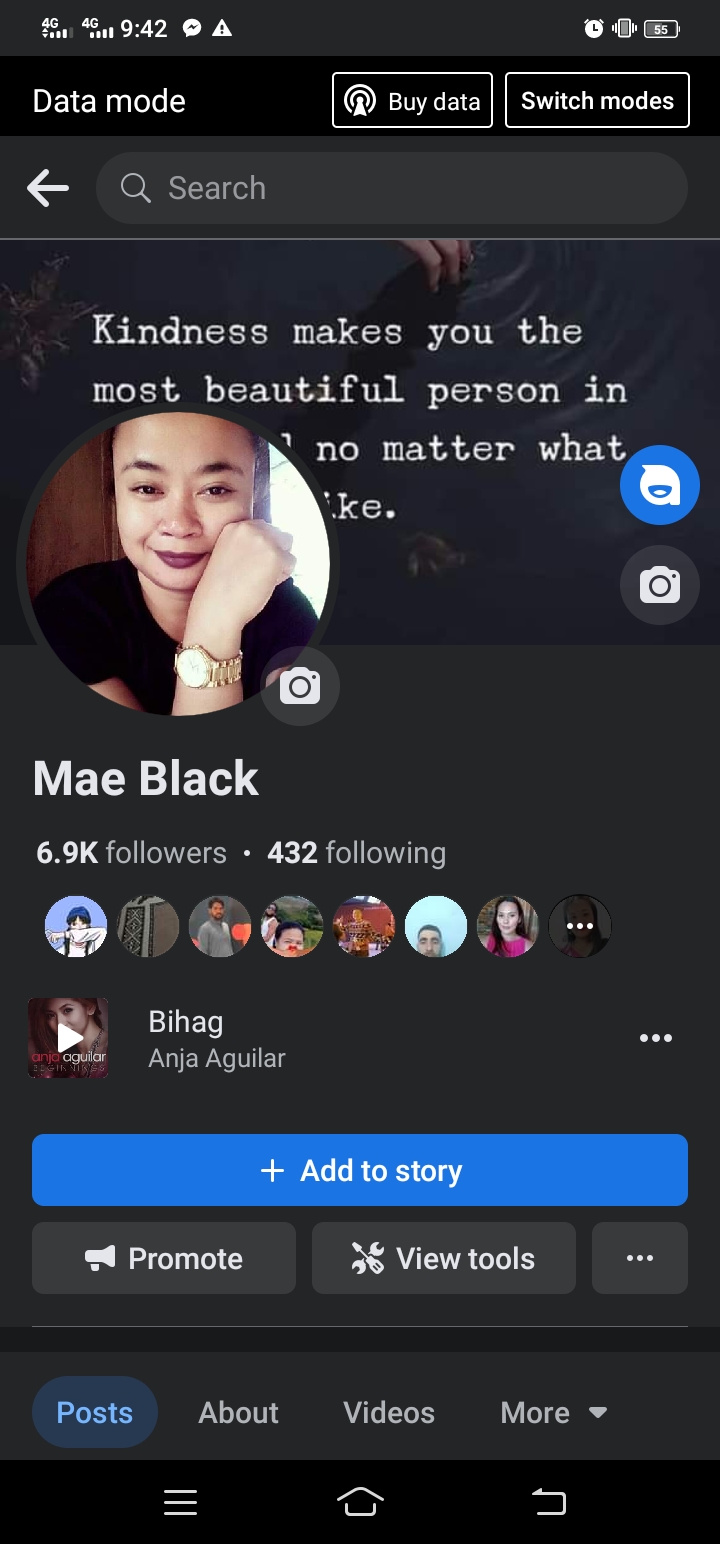Go to the system home screen

tap(361, 1501)
